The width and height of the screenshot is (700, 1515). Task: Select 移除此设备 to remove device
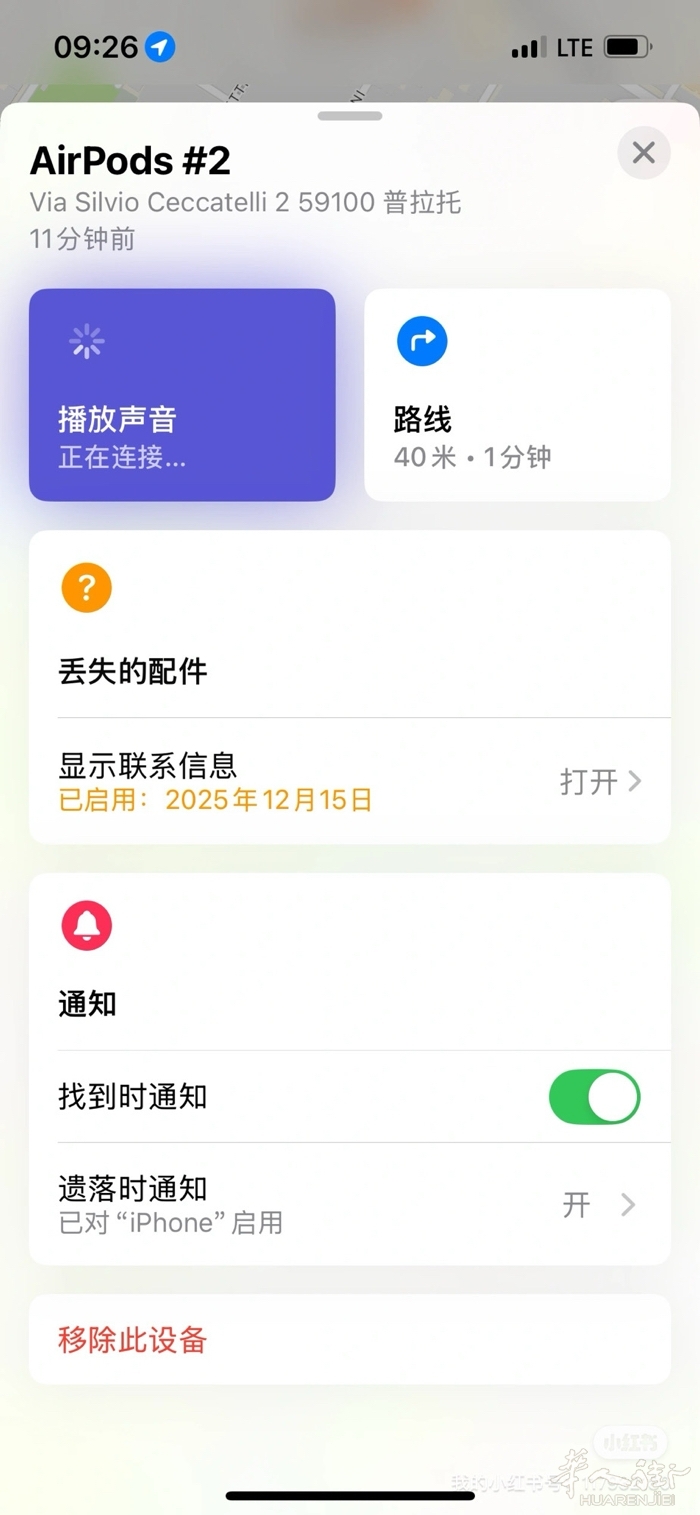coord(133,1340)
